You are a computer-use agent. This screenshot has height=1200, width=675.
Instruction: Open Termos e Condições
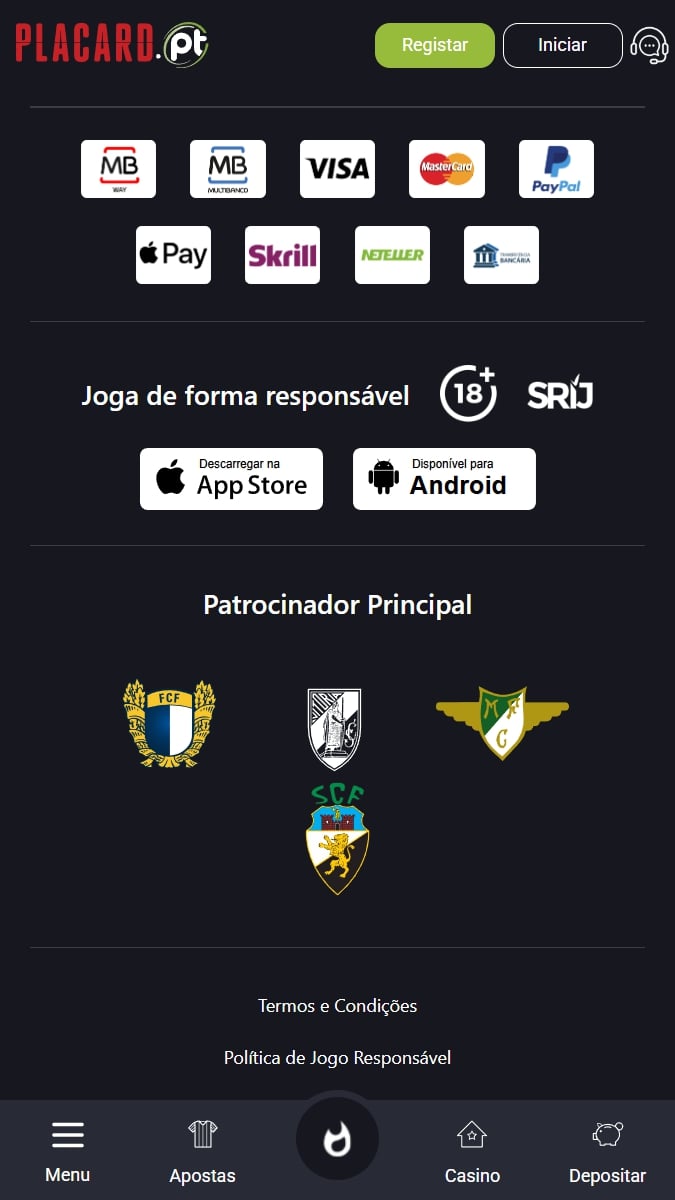click(x=337, y=1006)
